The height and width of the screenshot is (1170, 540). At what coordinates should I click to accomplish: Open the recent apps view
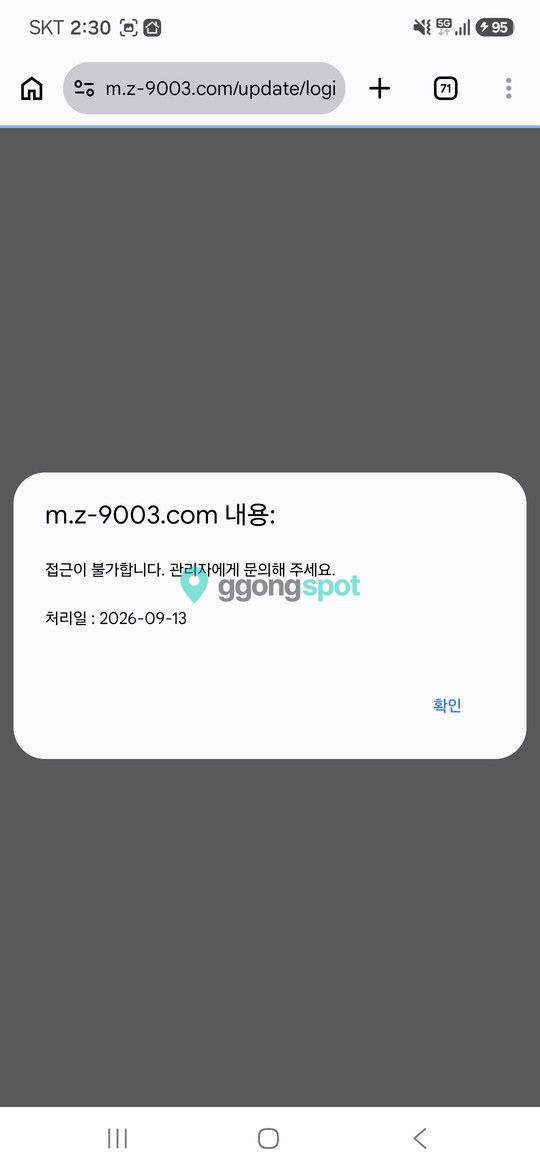pyautogui.click(x=117, y=1138)
